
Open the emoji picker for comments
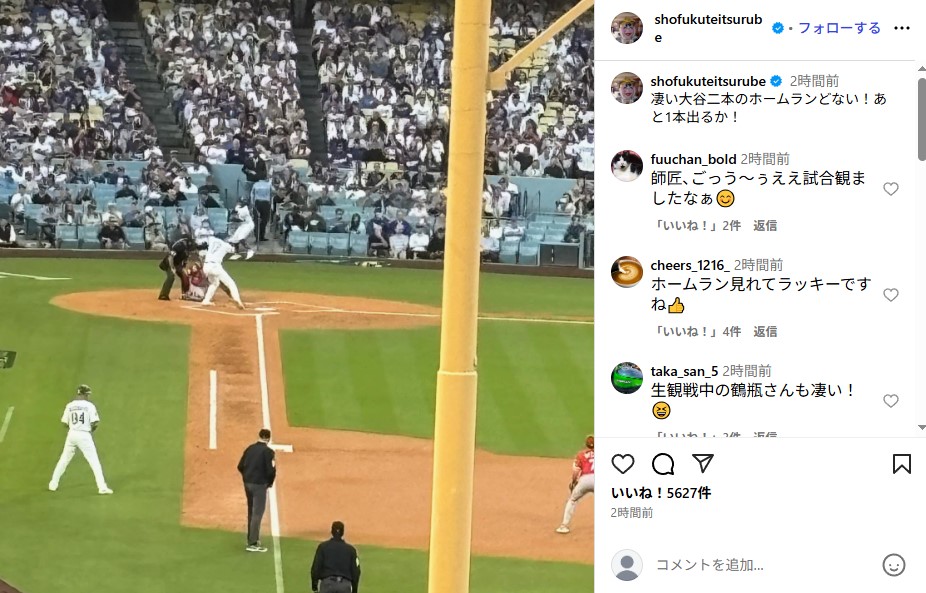[x=893, y=565]
